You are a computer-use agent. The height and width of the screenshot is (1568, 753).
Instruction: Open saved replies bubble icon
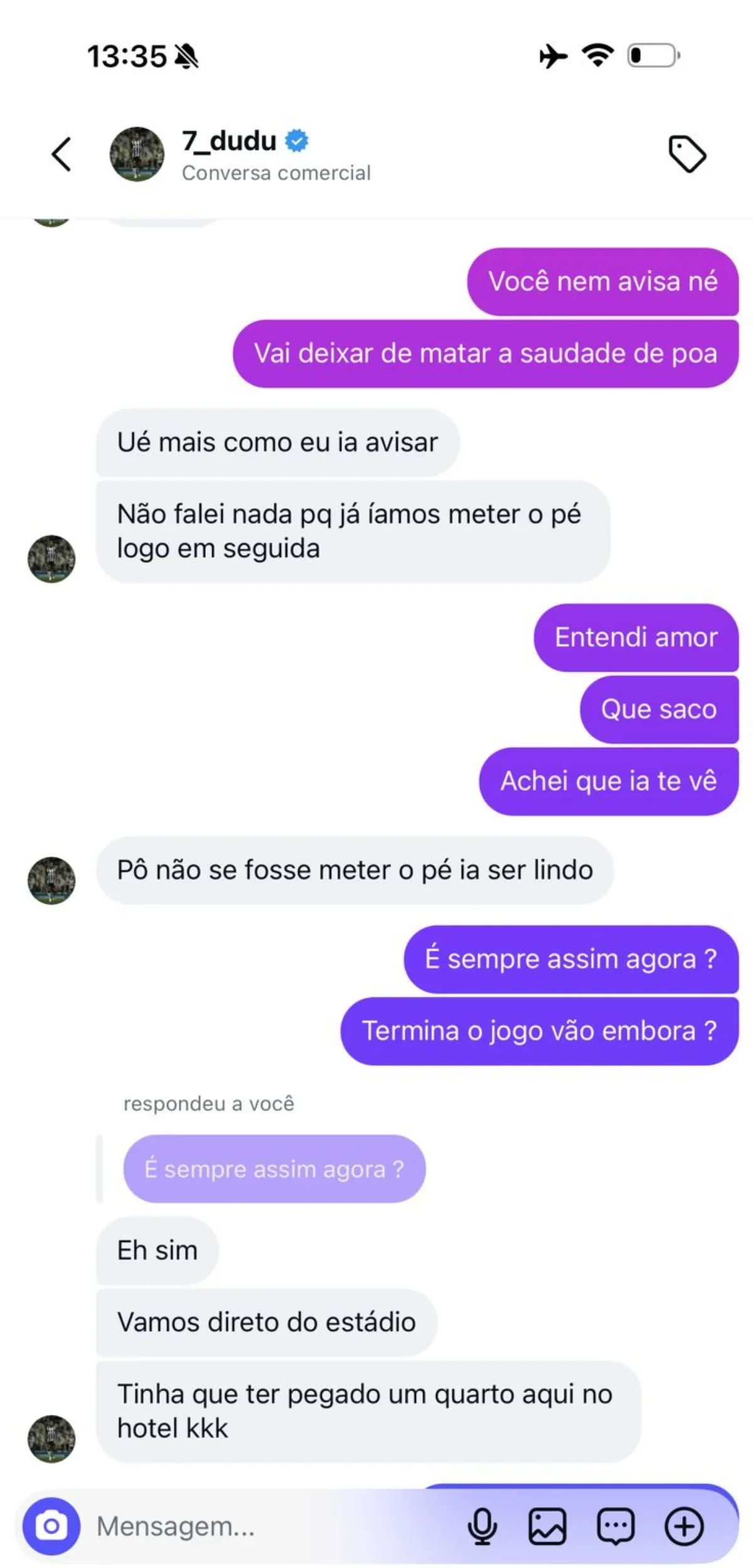tap(615, 1526)
